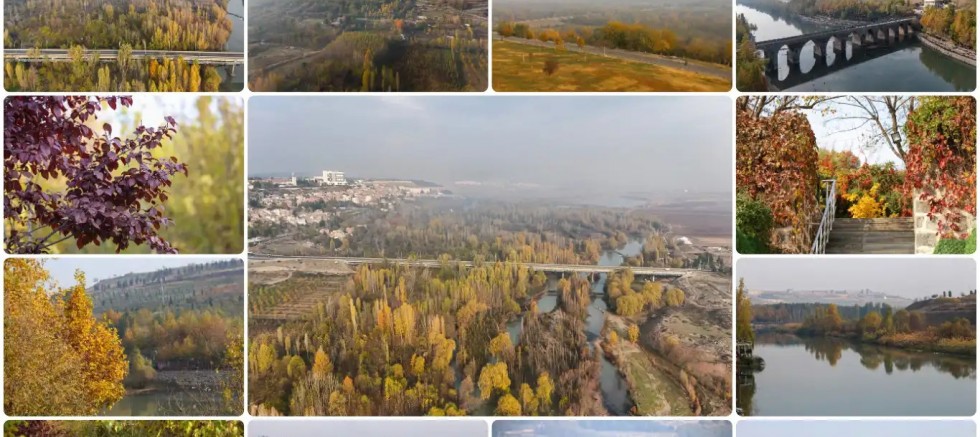
Task: Open the golden field landscape photo
Action: tap(611, 45)
